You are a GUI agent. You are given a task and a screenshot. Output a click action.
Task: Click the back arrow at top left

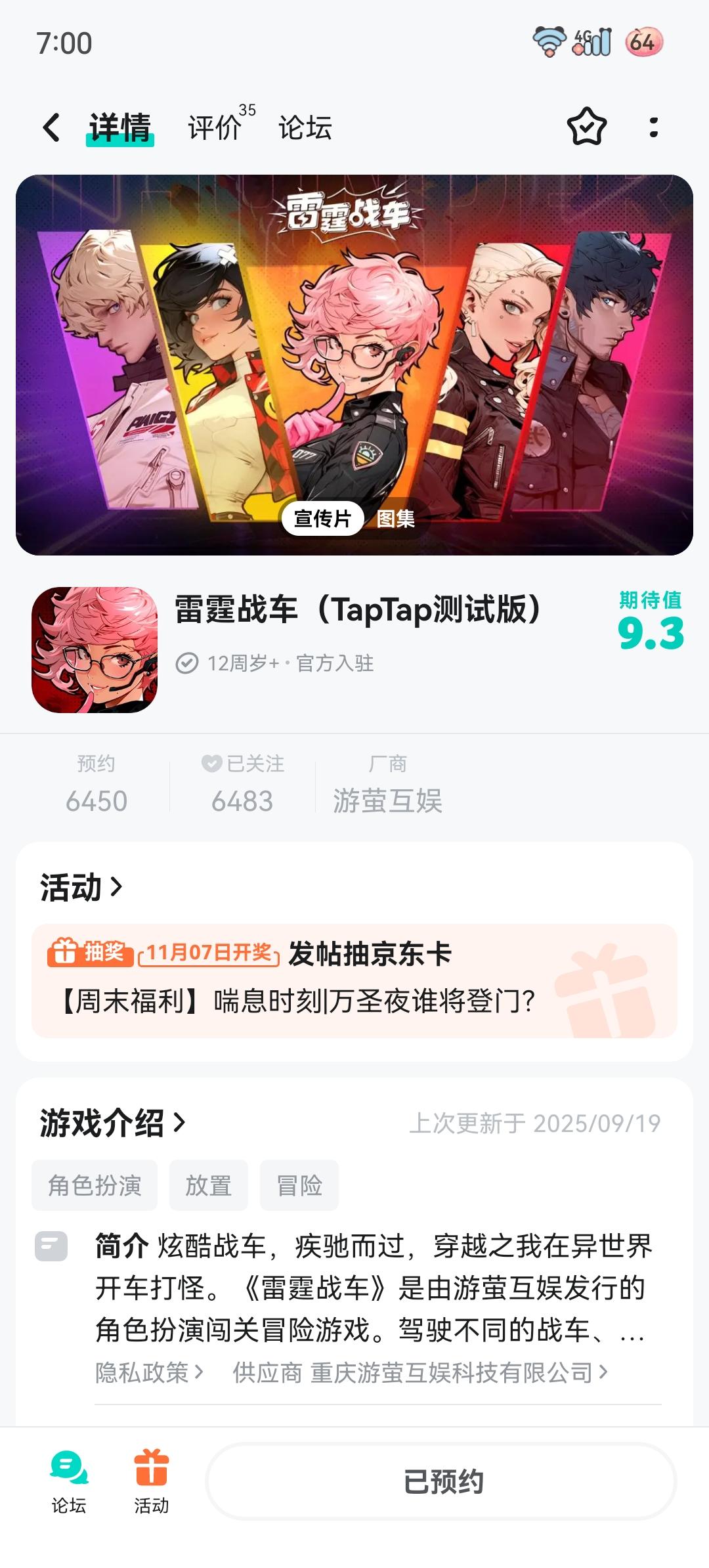coord(51,126)
